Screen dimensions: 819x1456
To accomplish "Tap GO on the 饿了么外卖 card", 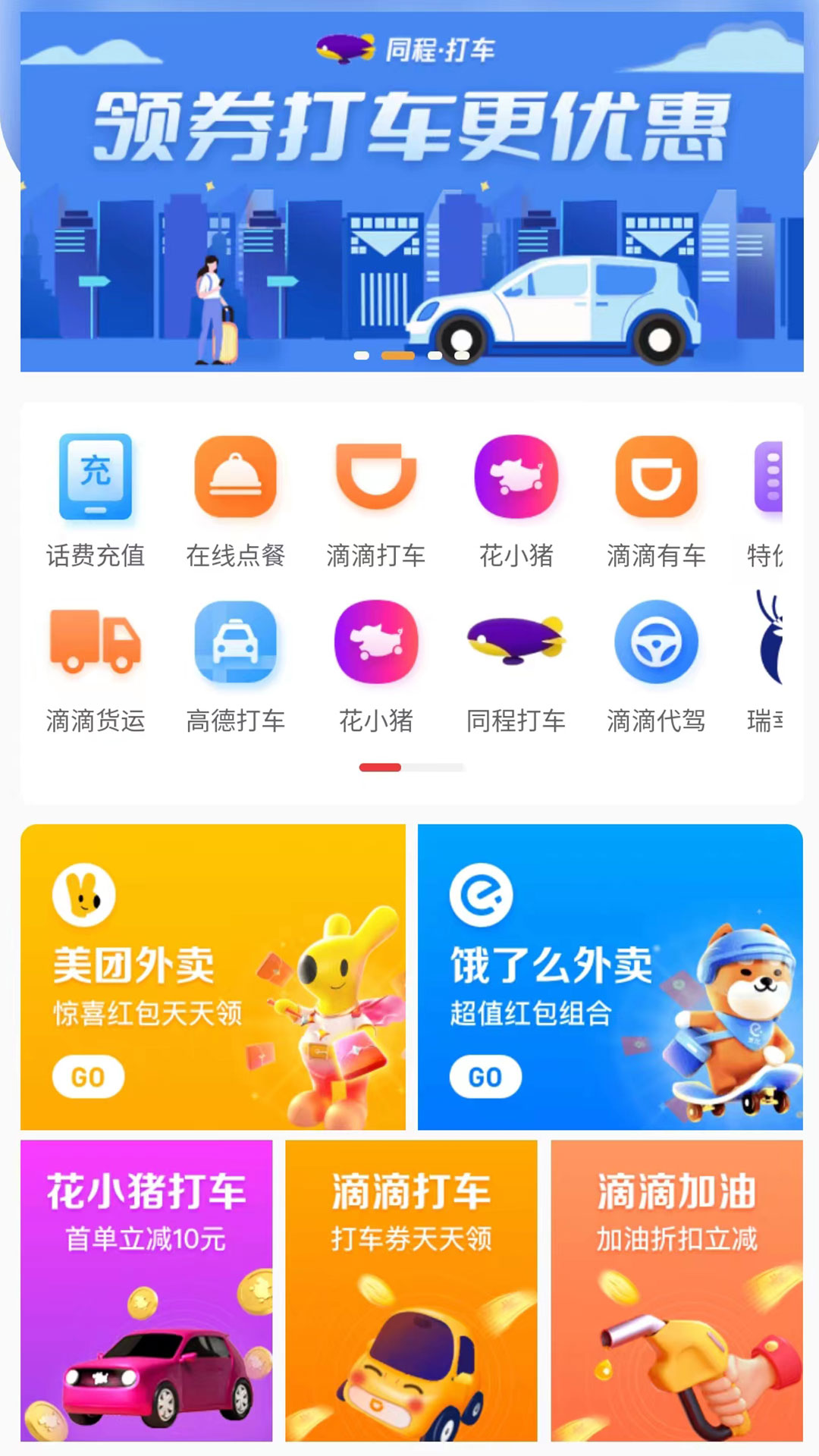I will [x=485, y=1077].
